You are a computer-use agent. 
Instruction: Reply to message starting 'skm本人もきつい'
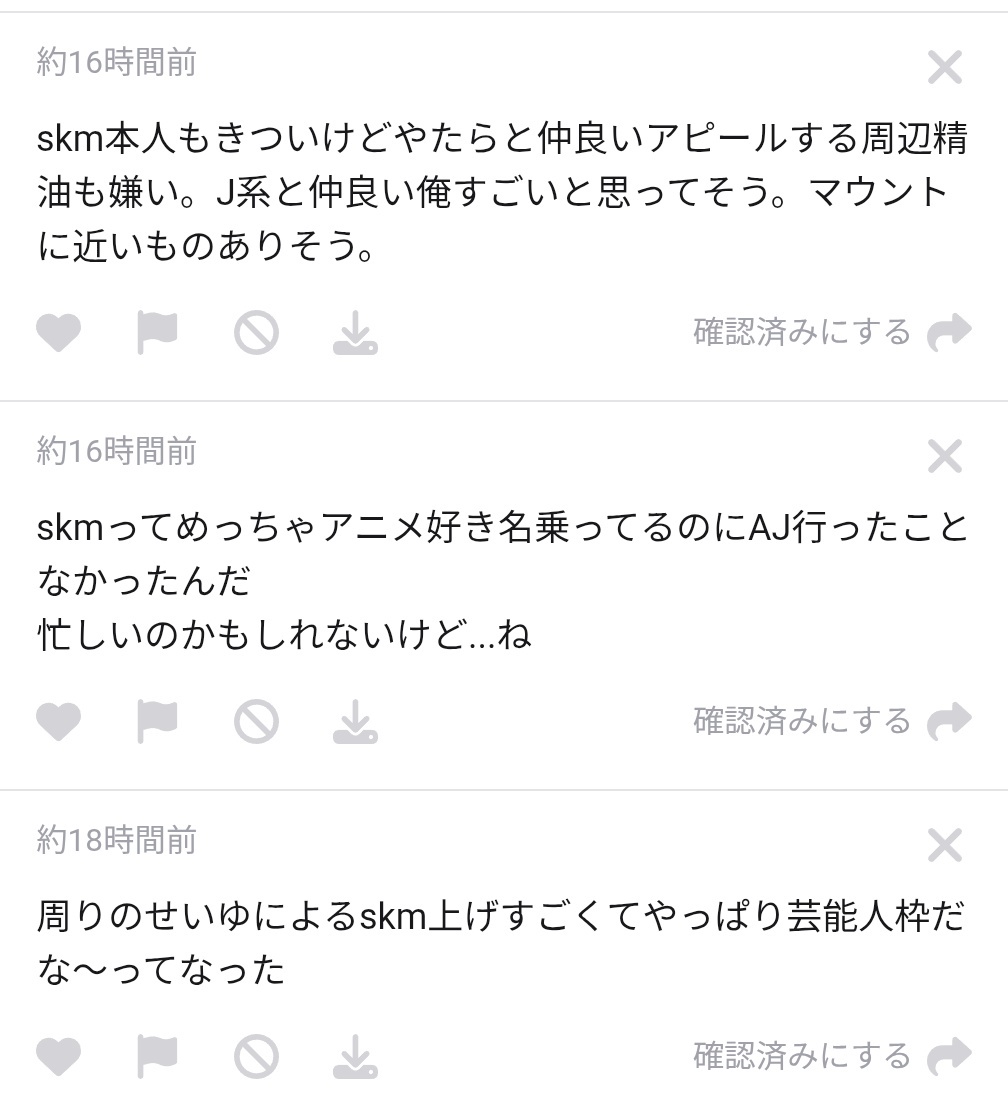point(948,333)
